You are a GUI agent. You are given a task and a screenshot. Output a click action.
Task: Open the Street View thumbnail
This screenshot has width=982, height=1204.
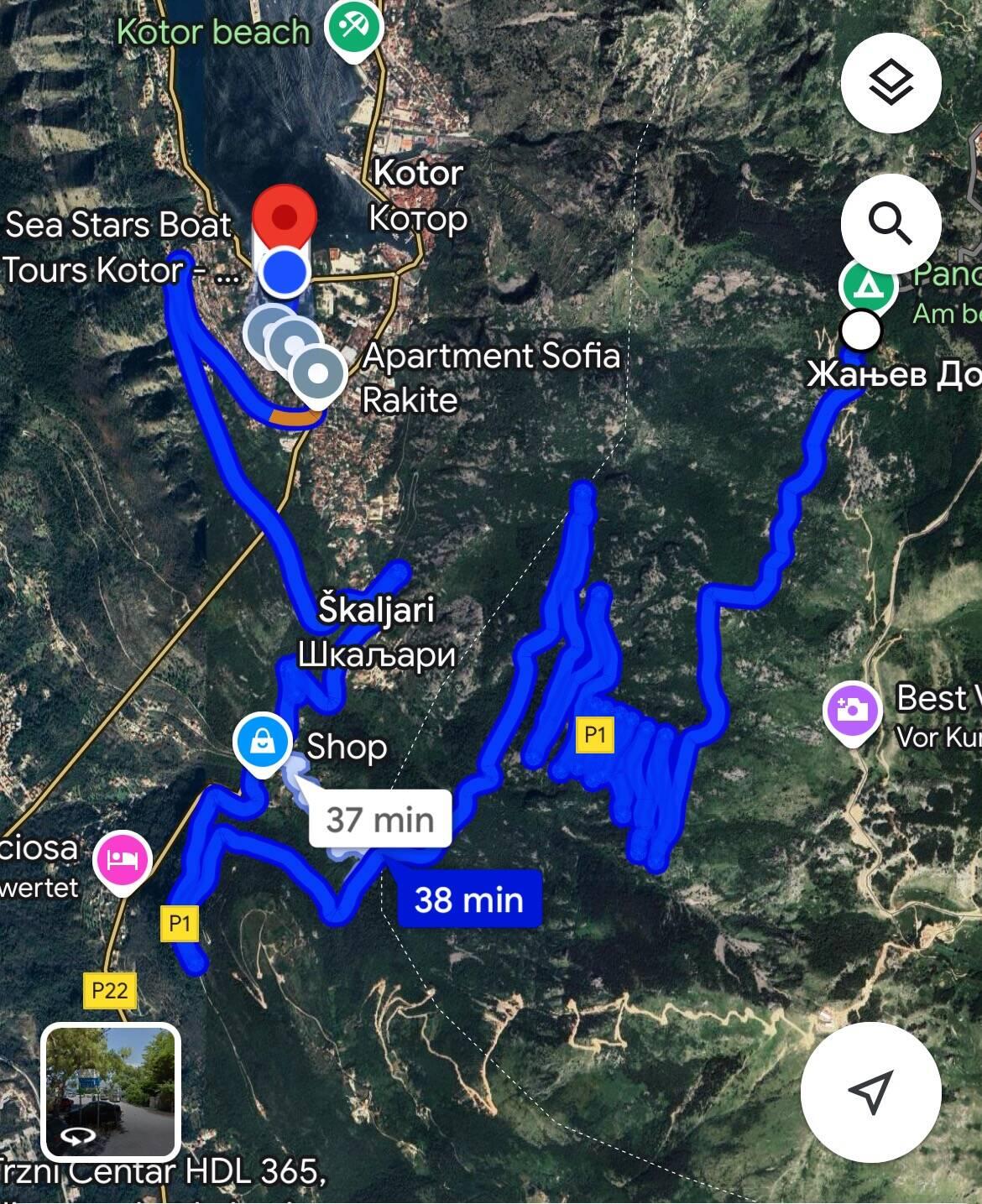[111, 1092]
